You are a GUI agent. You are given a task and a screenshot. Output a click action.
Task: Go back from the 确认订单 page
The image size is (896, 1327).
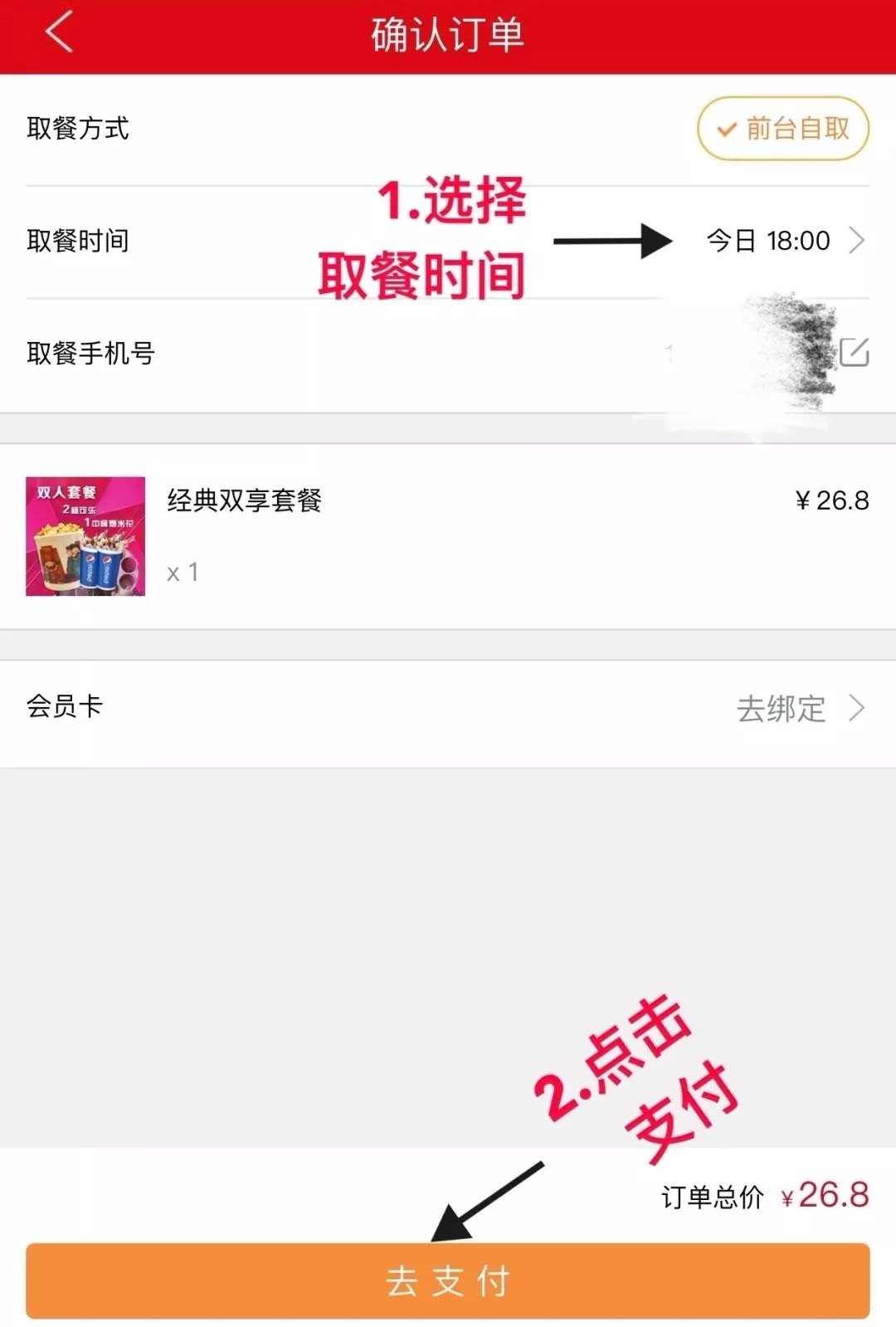coord(60,35)
